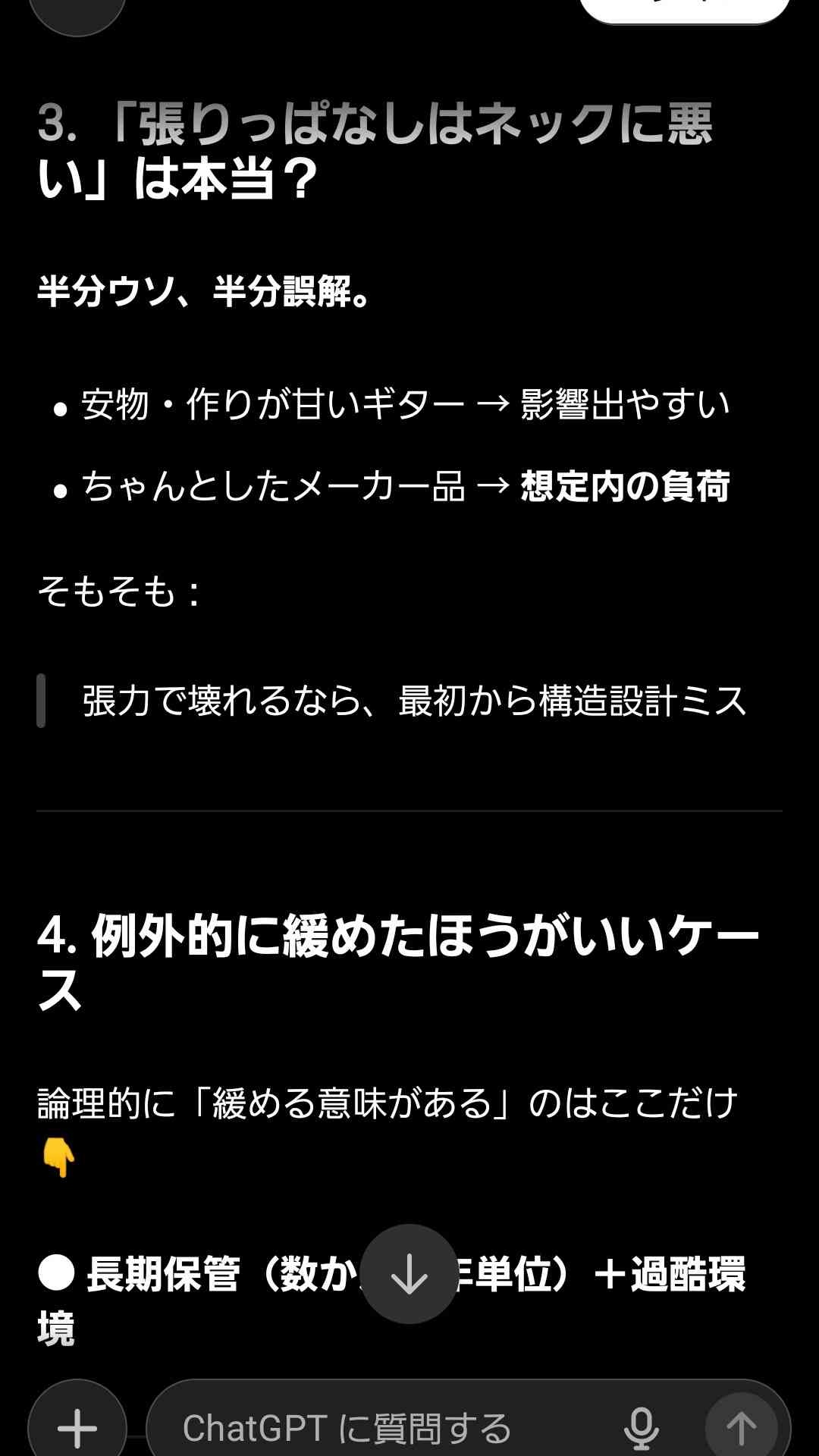Jump to the bottom with the down-arrow button
Screen dimensions: 819x1456
[409, 1274]
